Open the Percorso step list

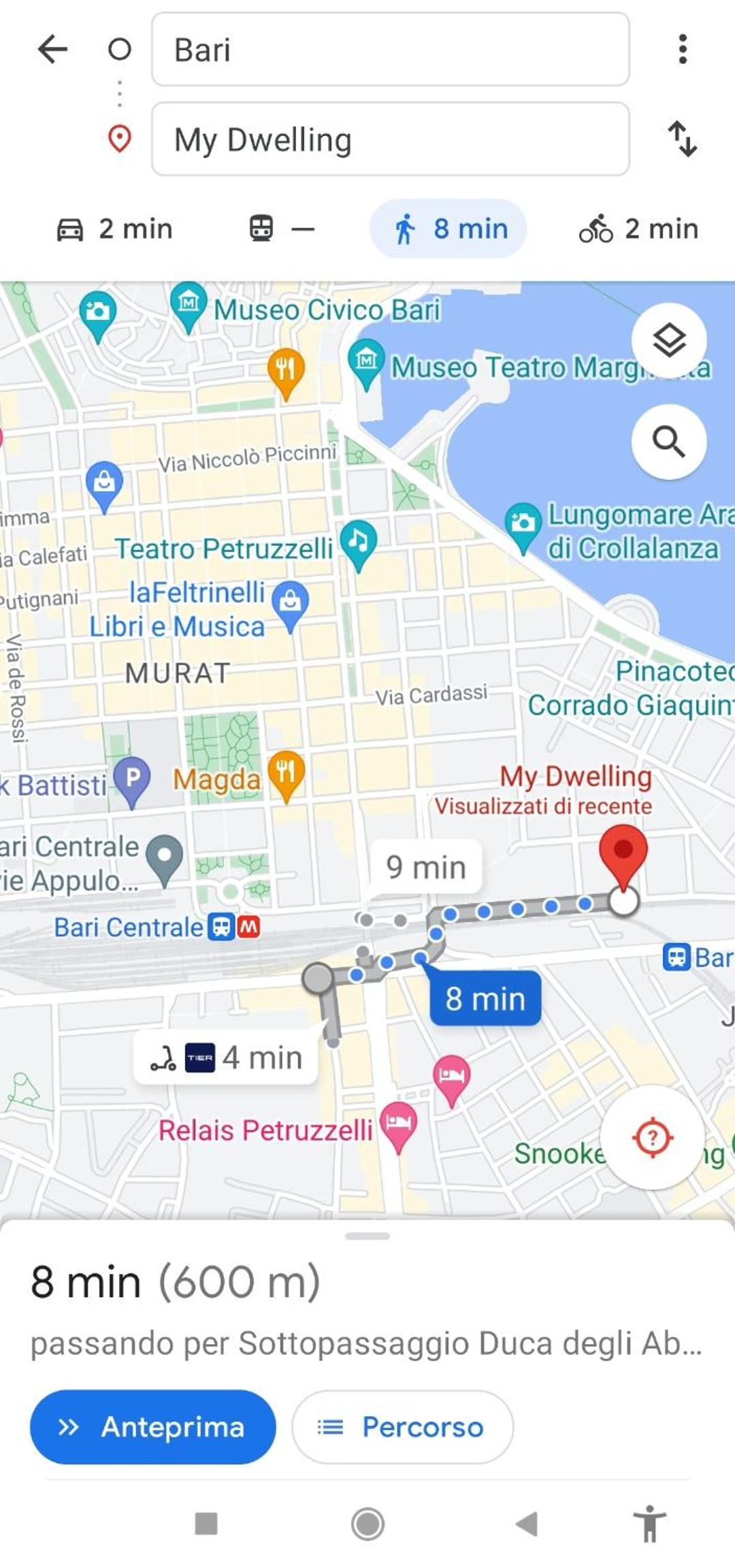point(402,1426)
